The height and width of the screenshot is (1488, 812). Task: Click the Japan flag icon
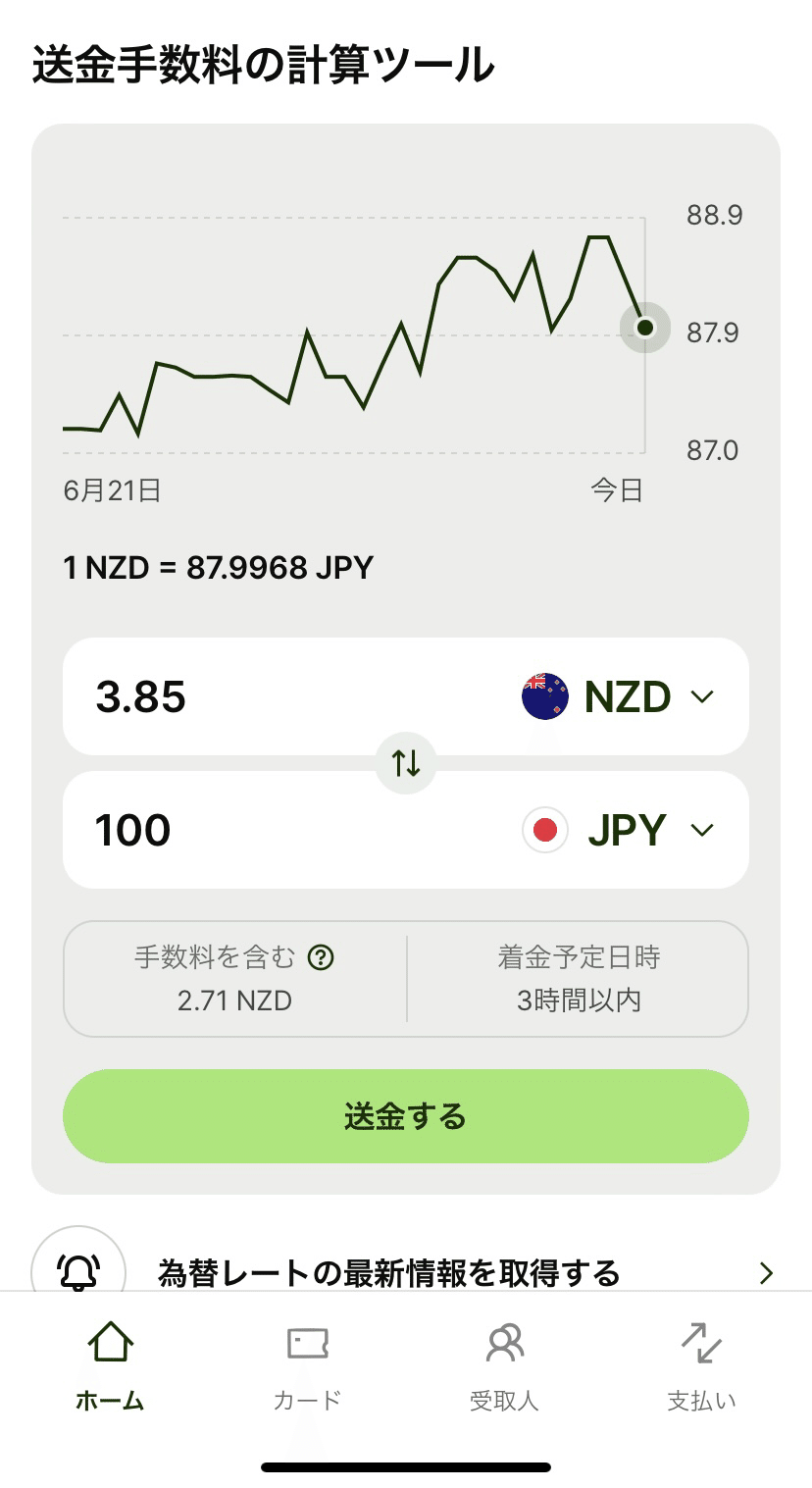click(545, 829)
